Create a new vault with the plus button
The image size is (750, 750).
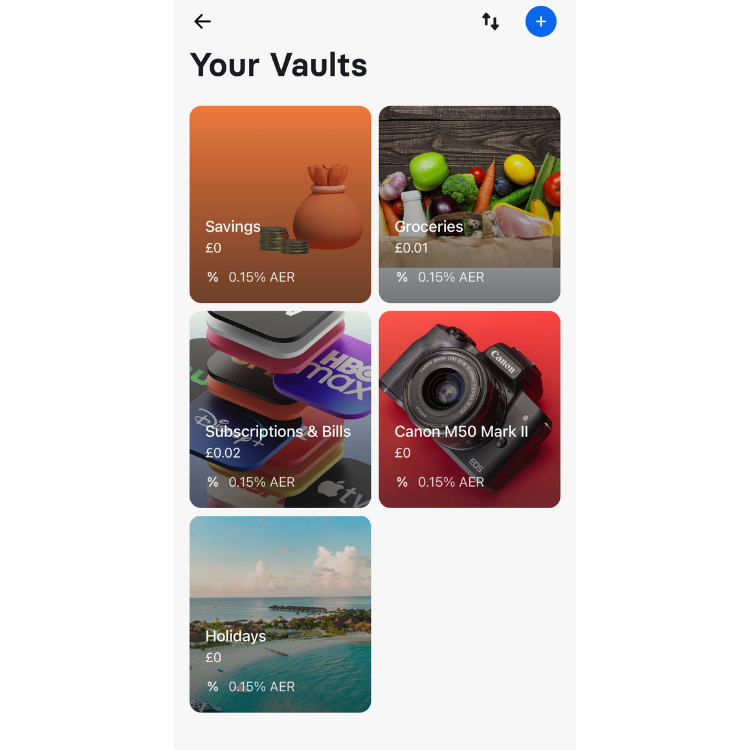point(541,21)
